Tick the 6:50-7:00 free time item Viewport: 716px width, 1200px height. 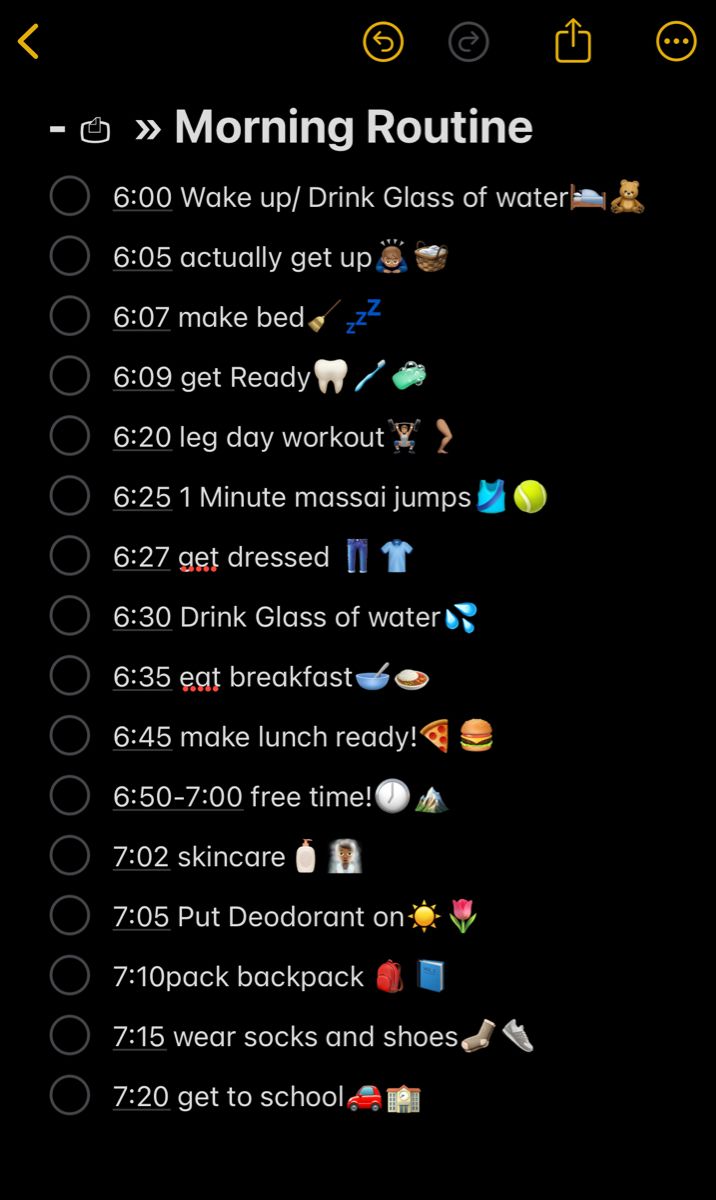pyautogui.click(x=70, y=796)
